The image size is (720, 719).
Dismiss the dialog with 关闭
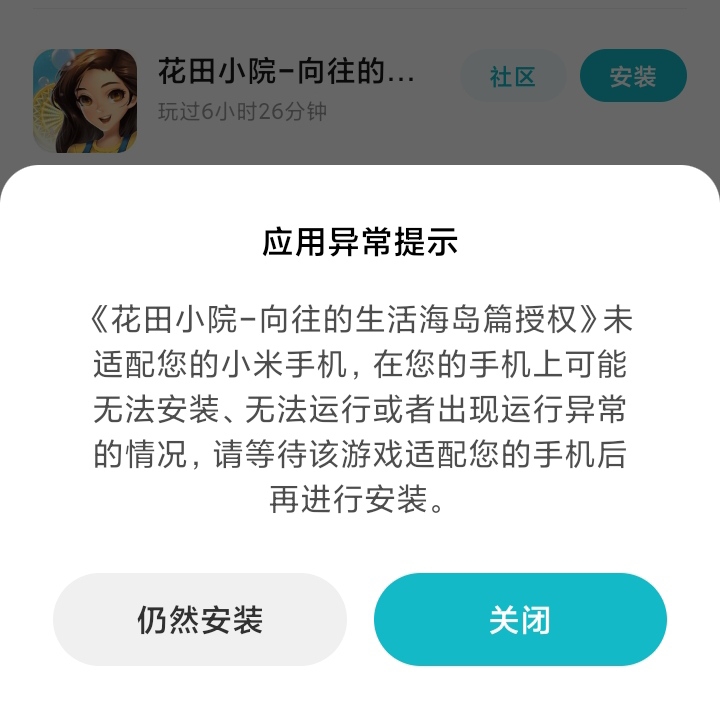click(520, 620)
